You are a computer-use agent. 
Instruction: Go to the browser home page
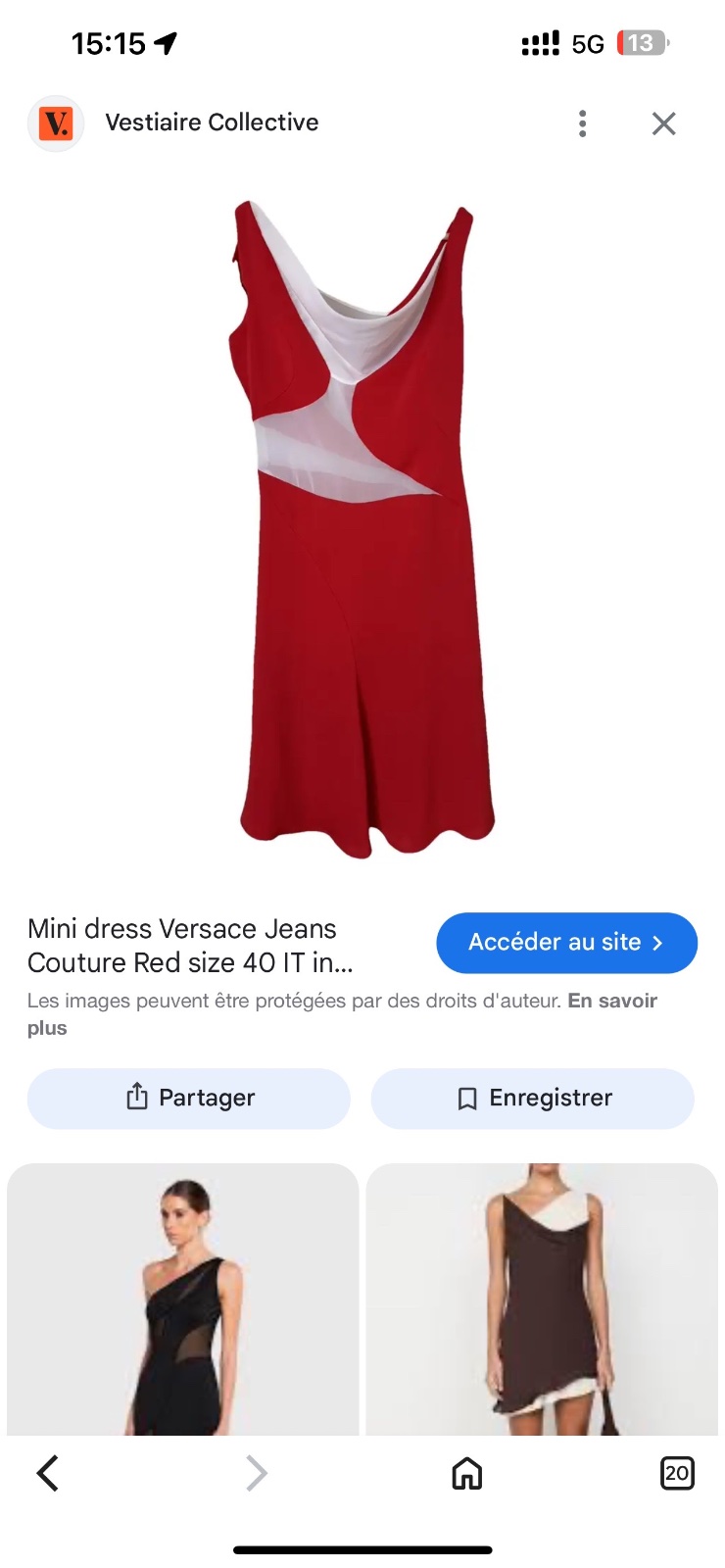click(x=466, y=1473)
